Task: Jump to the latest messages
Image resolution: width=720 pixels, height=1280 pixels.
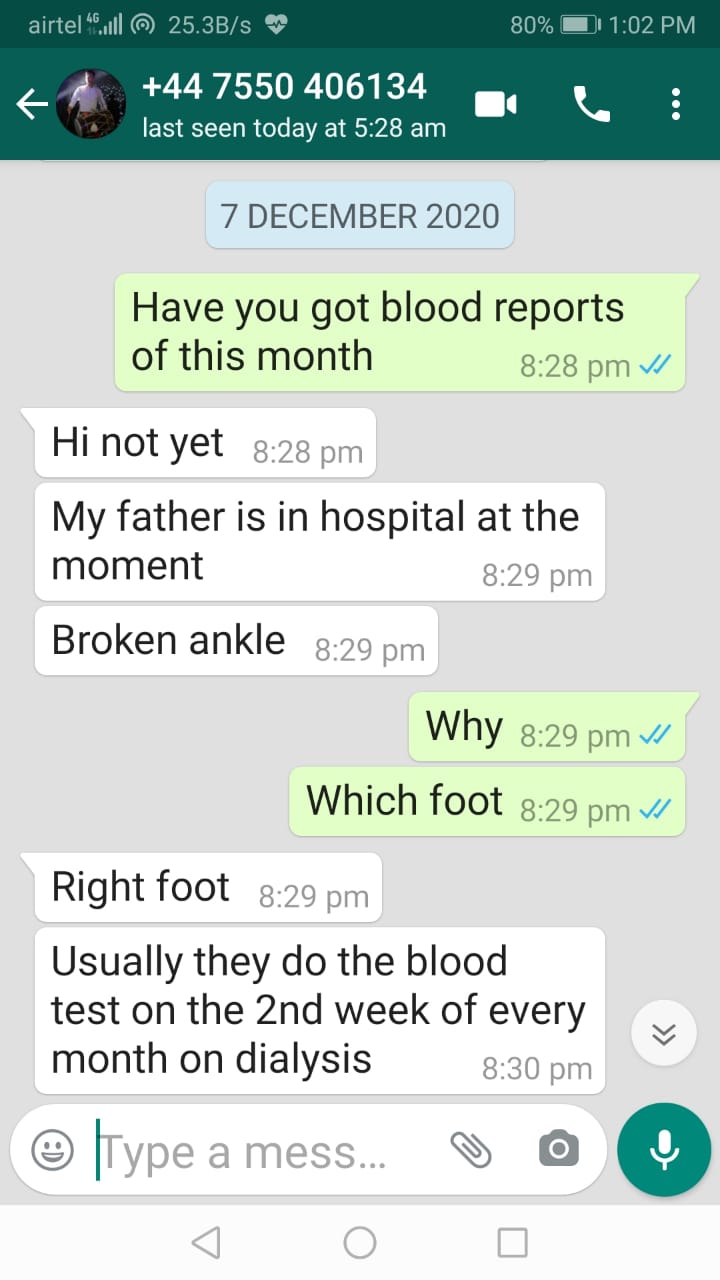Action: 664,1033
